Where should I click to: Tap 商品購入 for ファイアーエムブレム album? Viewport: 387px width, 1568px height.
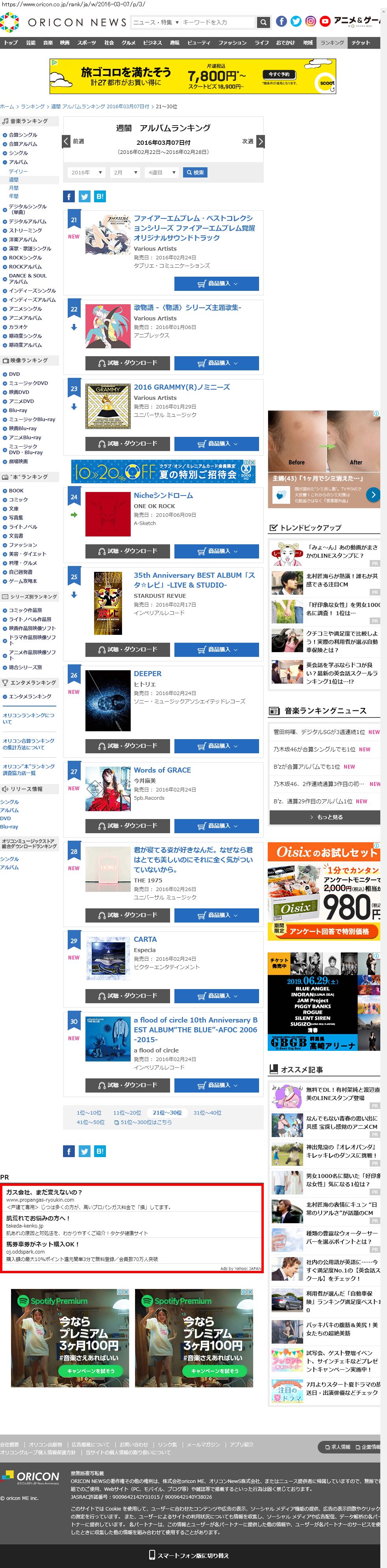click(216, 284)
